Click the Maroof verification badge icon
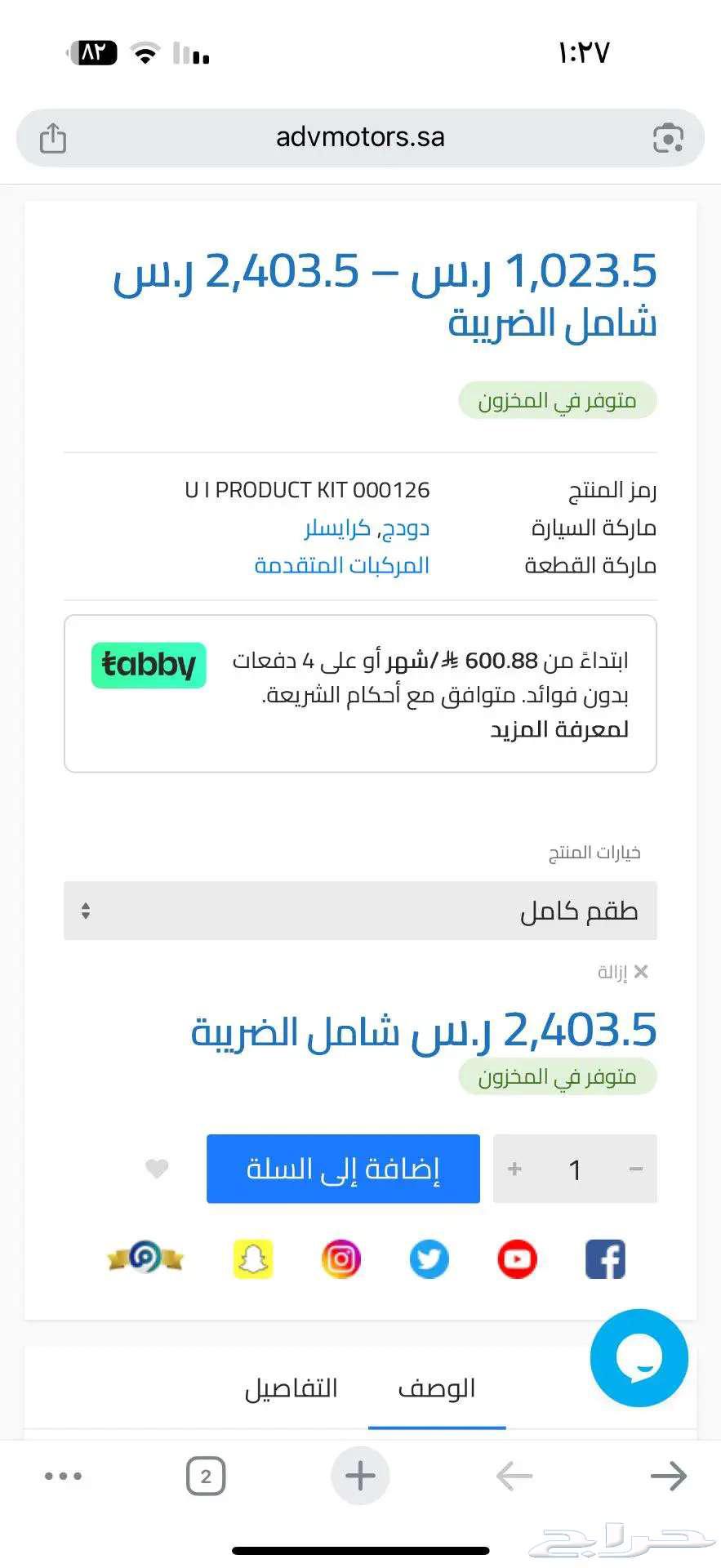Screen dimensions: 721x1568 [145, 1259]
